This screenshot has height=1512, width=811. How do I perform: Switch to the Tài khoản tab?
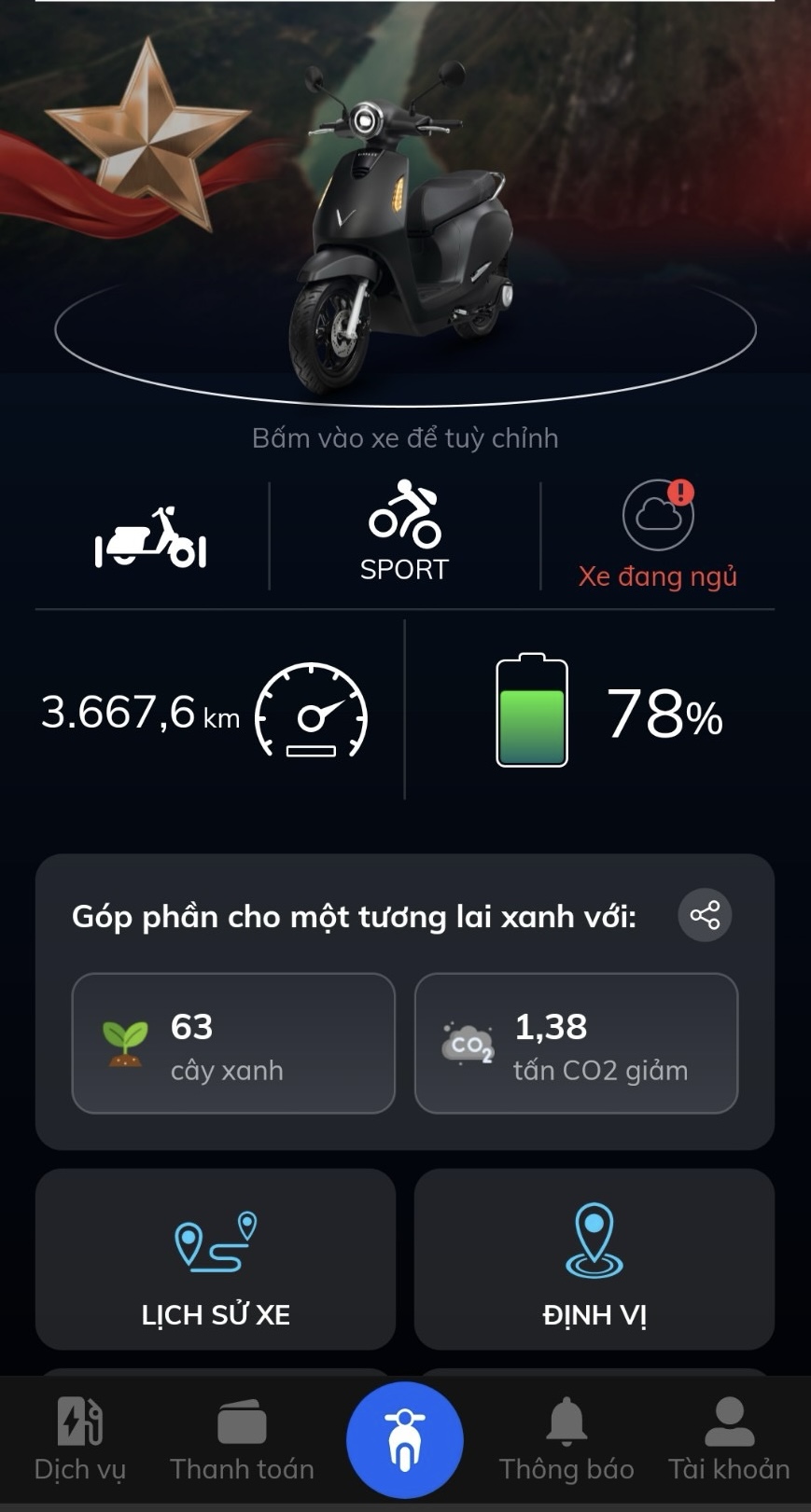point(729,1439)
